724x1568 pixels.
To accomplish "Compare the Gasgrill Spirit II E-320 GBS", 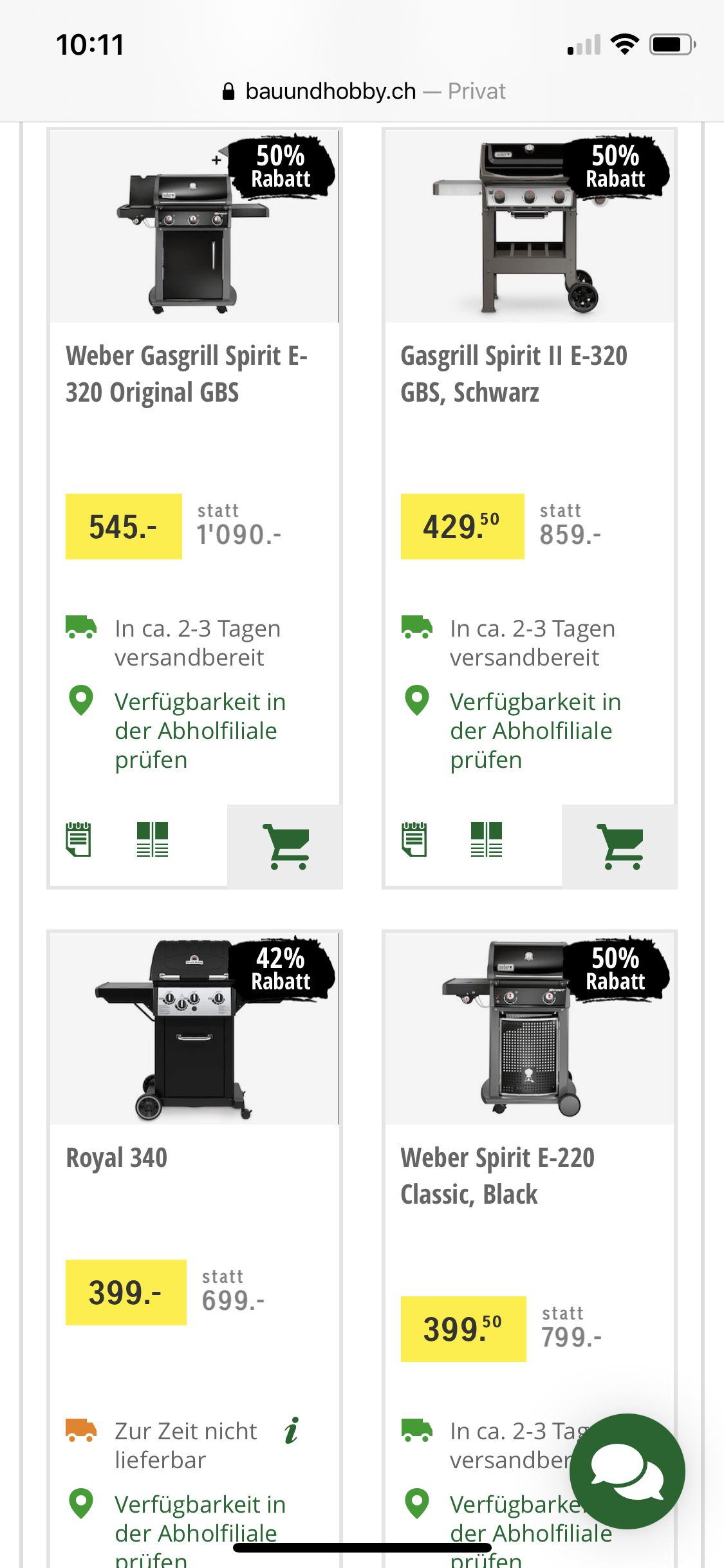I will tap(487, 839).
